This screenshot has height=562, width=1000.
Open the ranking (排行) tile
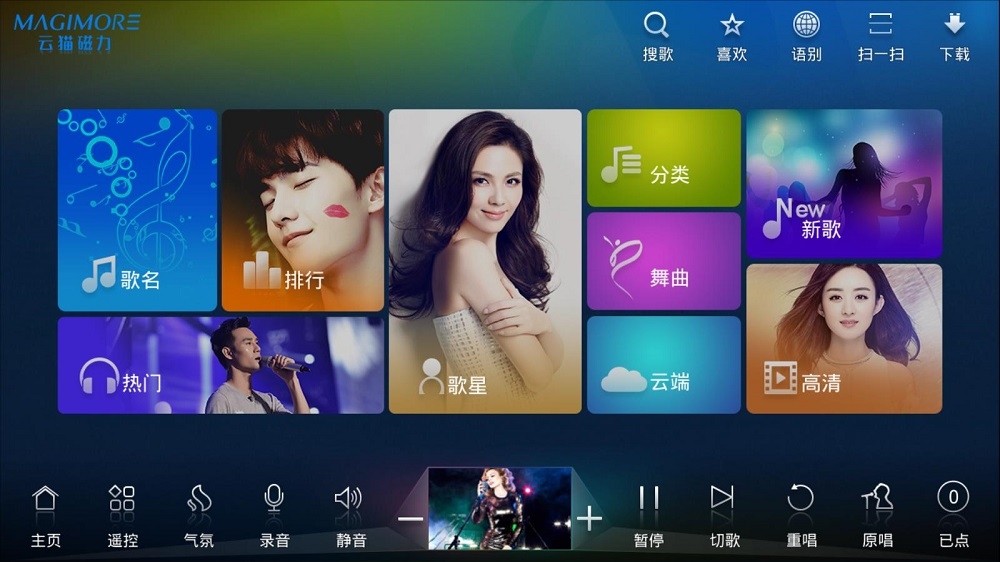pyautogui.click(x=303, y=210)
